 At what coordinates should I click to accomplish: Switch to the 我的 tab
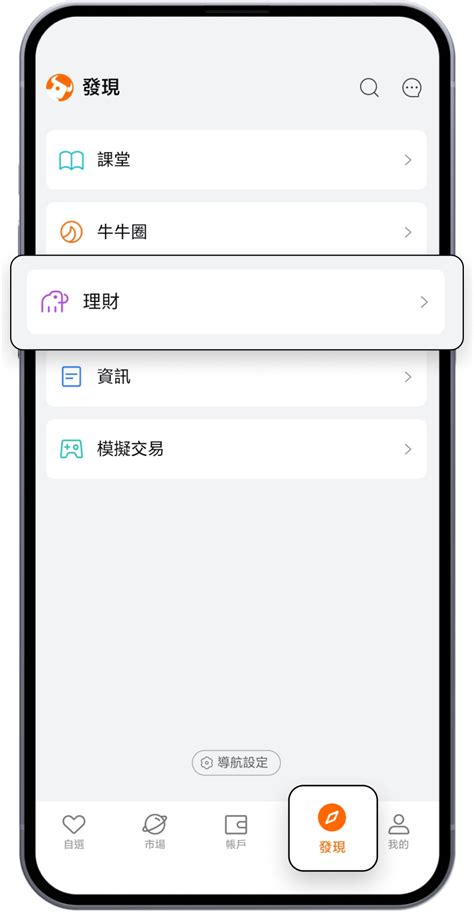tap(398, 831)
